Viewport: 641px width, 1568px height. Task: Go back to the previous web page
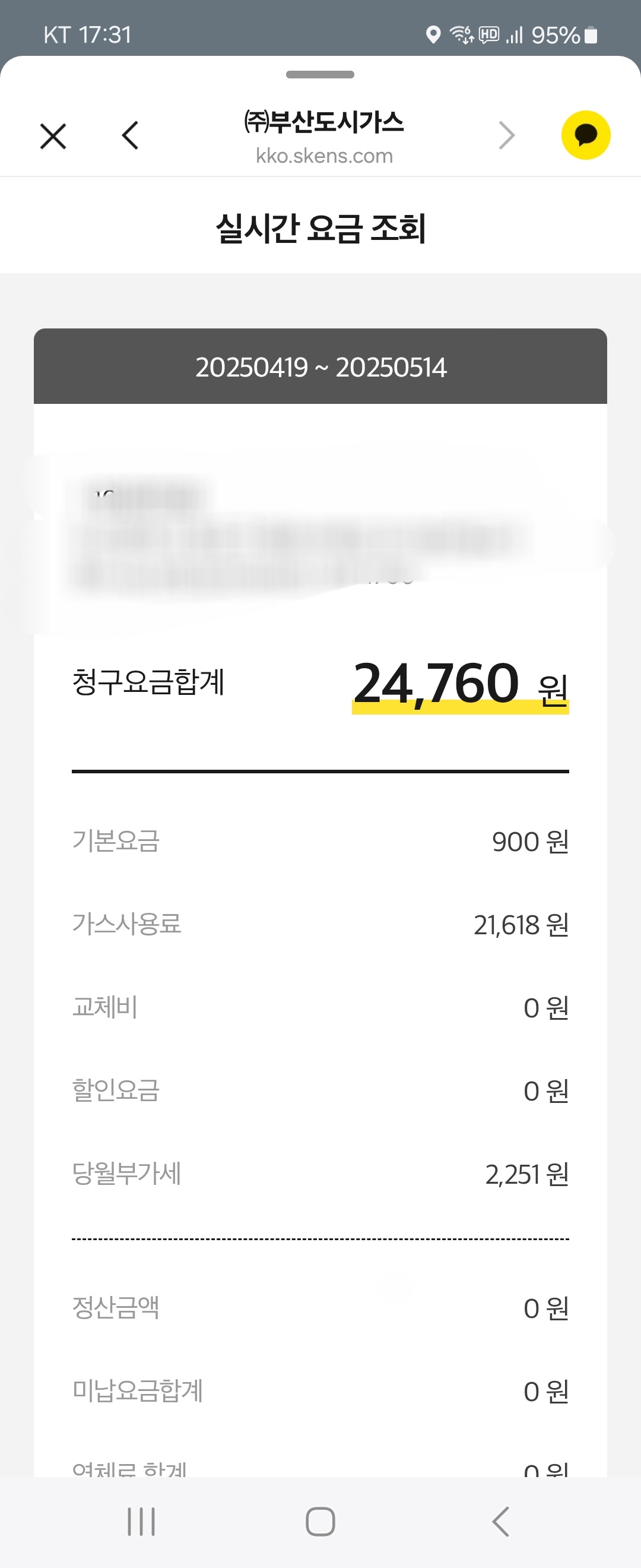pos(130,135)
